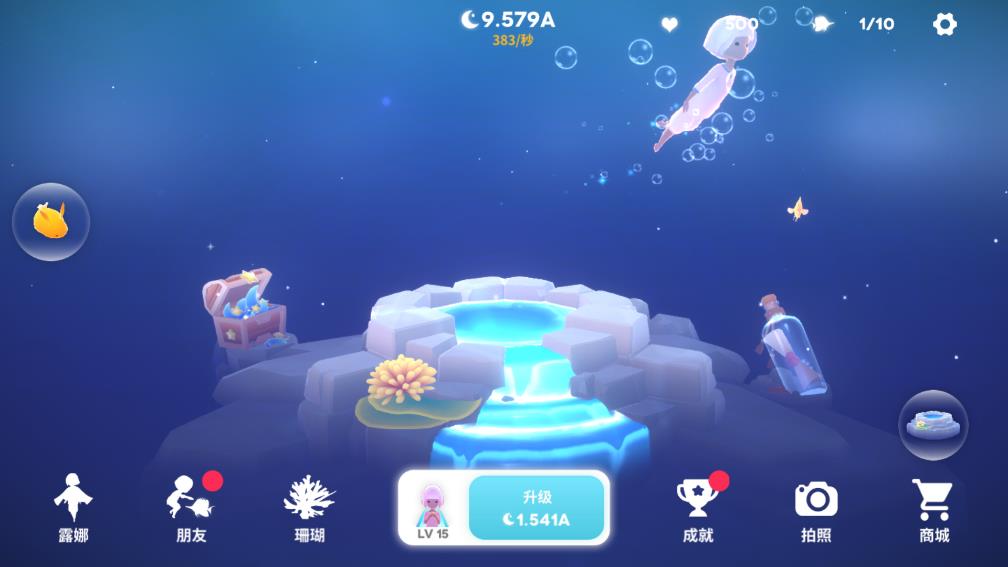Viewport: 1008px width, 567px height.
Task: Open 拍照 camera mode
Action: tap(816, 508)
